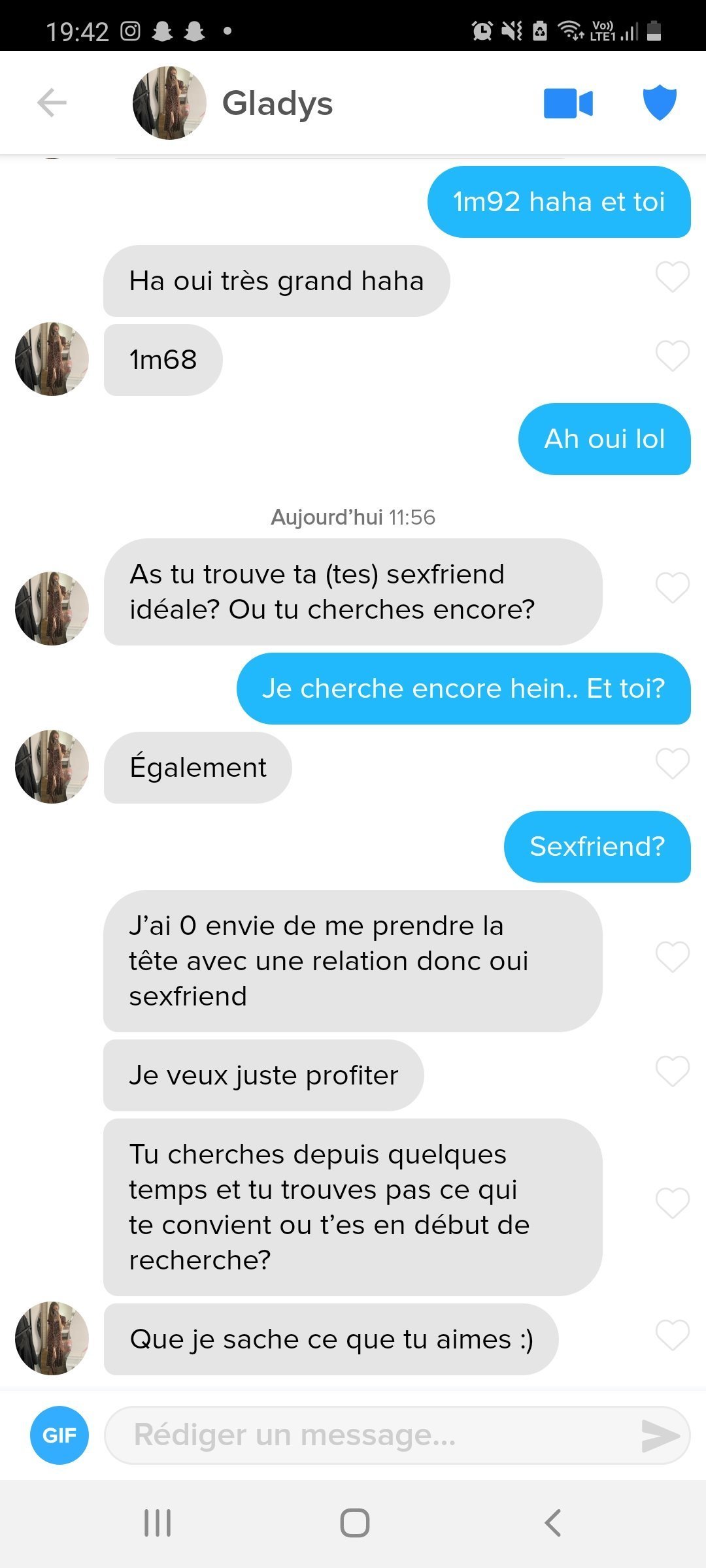
Task: Heart the "As tu trouve ta" message
Action: pos(672,588)
